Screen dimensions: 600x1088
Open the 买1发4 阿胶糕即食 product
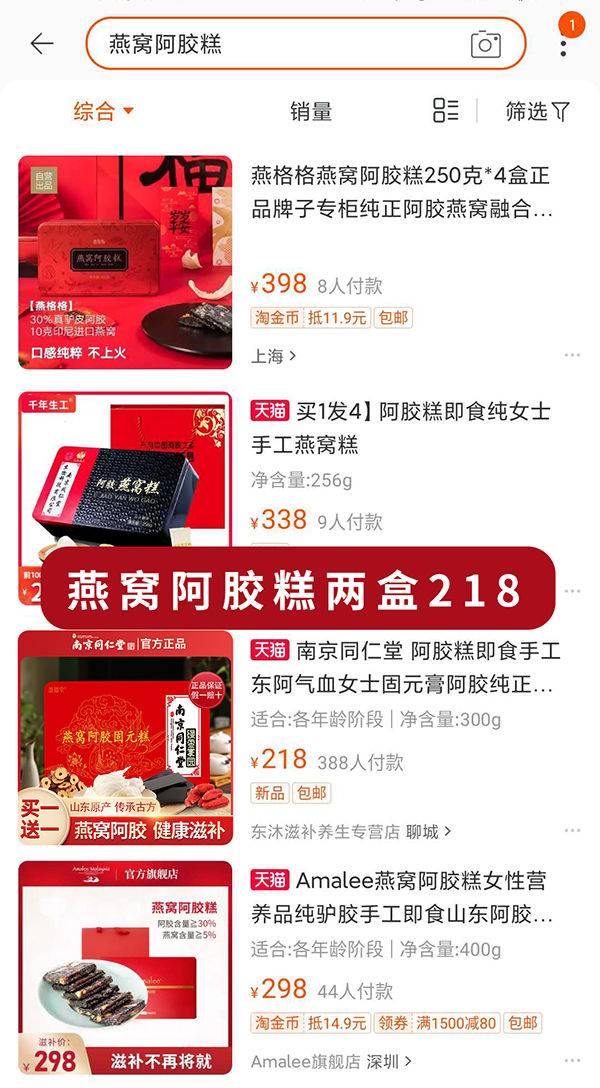pos(400,427)
